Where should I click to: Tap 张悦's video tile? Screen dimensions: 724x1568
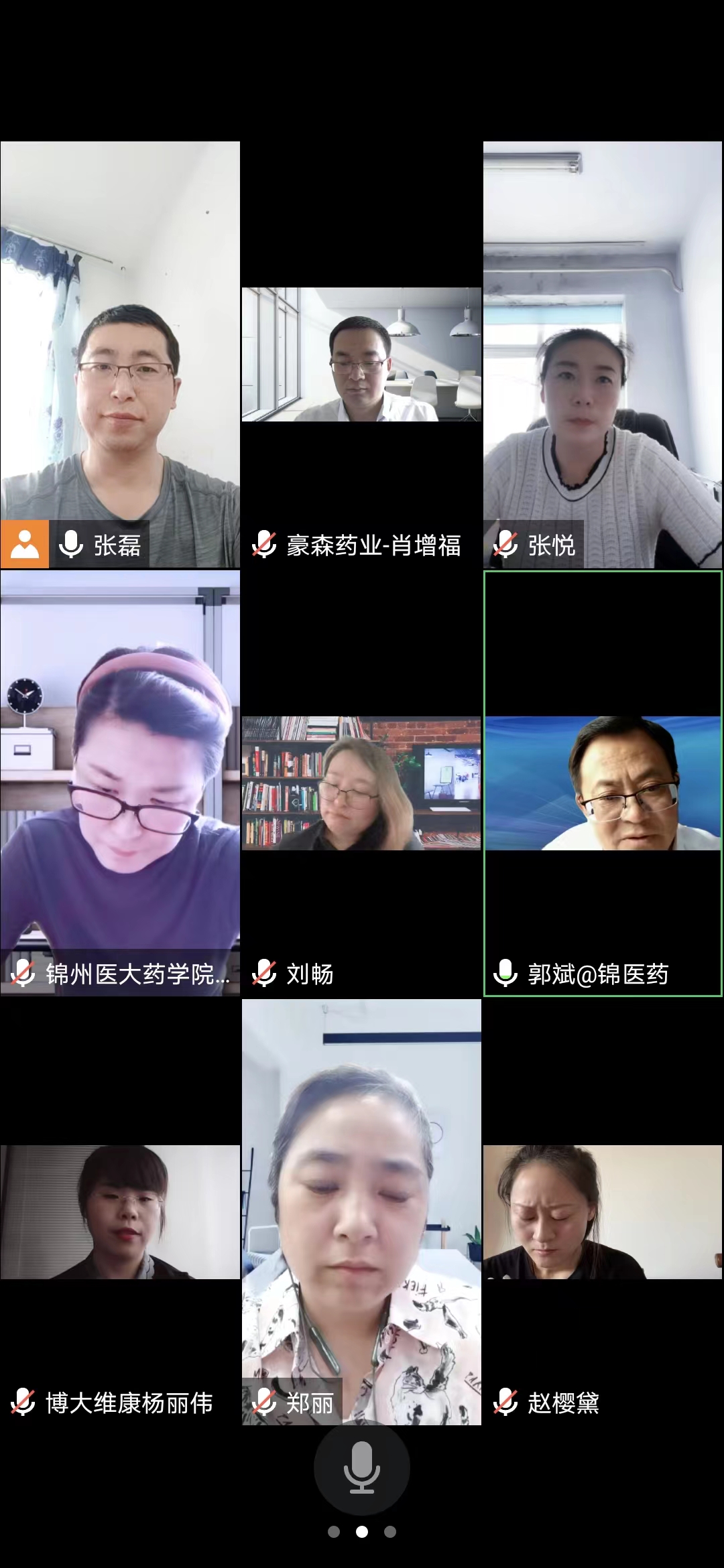[603, 354]
